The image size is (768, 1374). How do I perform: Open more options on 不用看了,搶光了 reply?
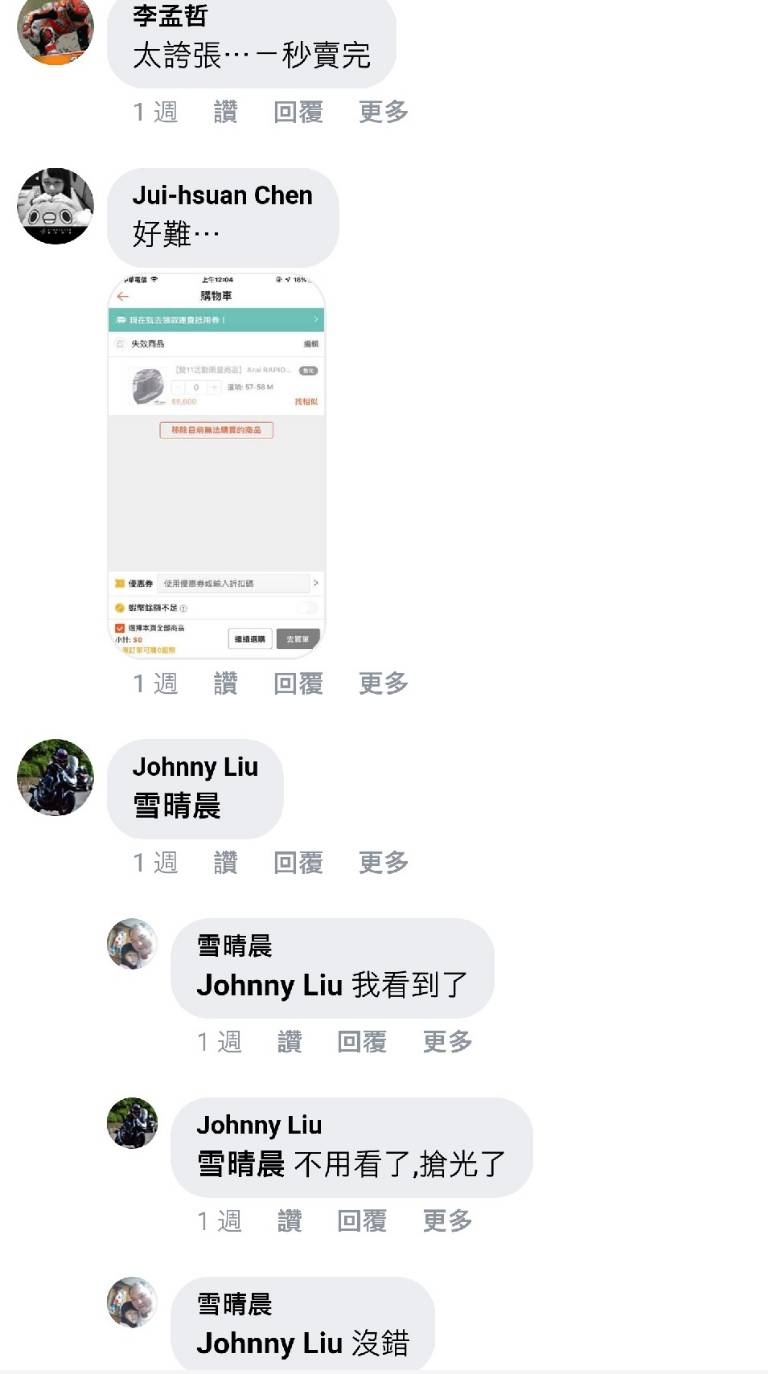click(448, 1220)
